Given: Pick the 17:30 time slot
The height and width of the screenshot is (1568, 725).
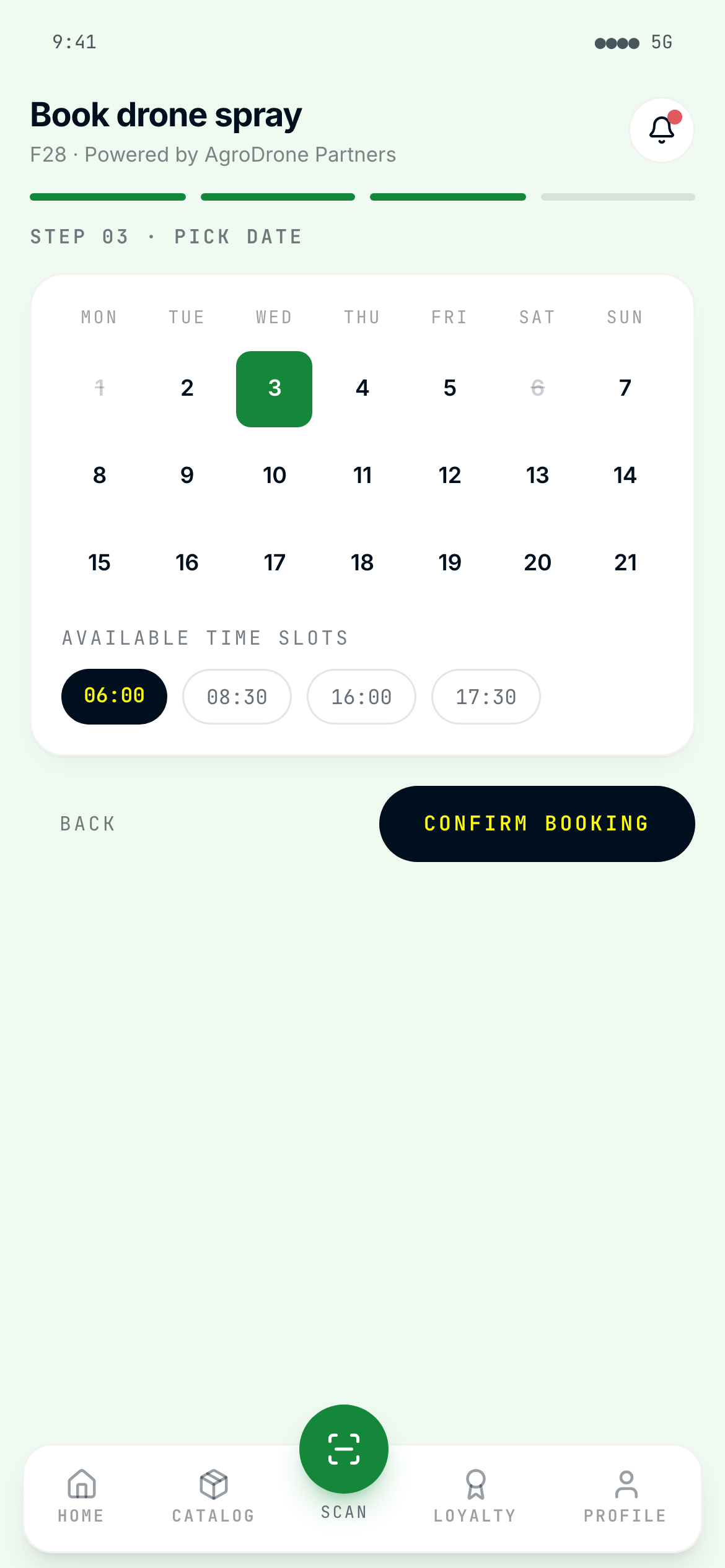Looking at the screenshot, I should [x=485, y=696].
